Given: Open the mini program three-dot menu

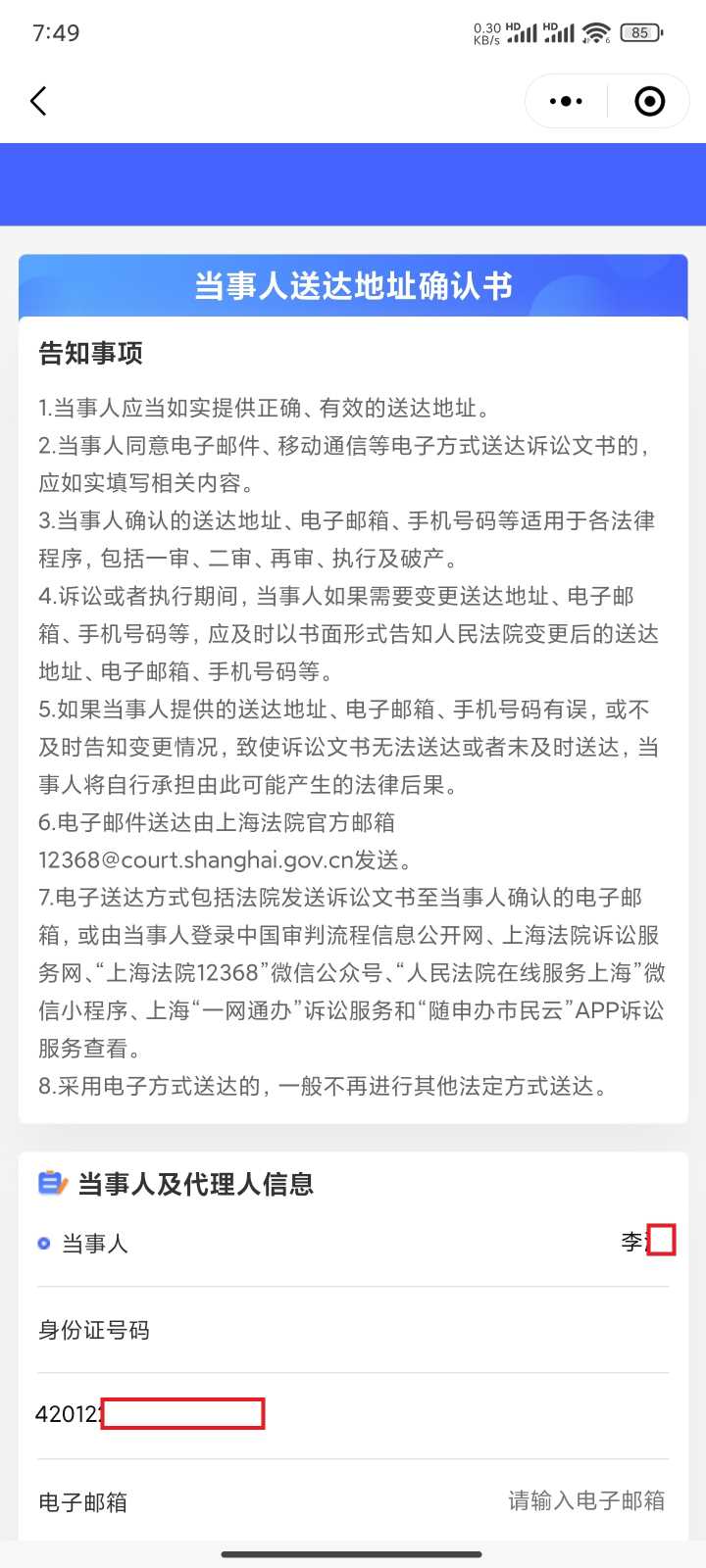Looking at the screenshot, I should coord(566,101).
